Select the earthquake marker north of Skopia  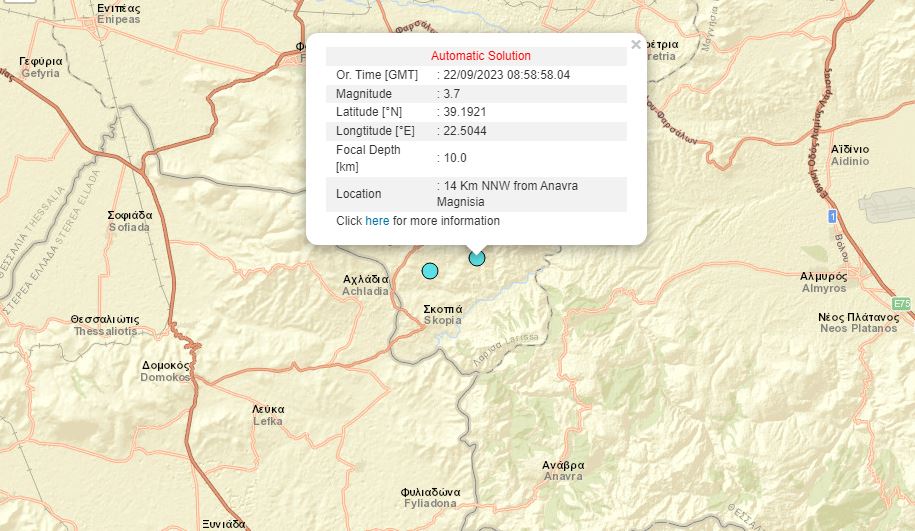point(430,271)
